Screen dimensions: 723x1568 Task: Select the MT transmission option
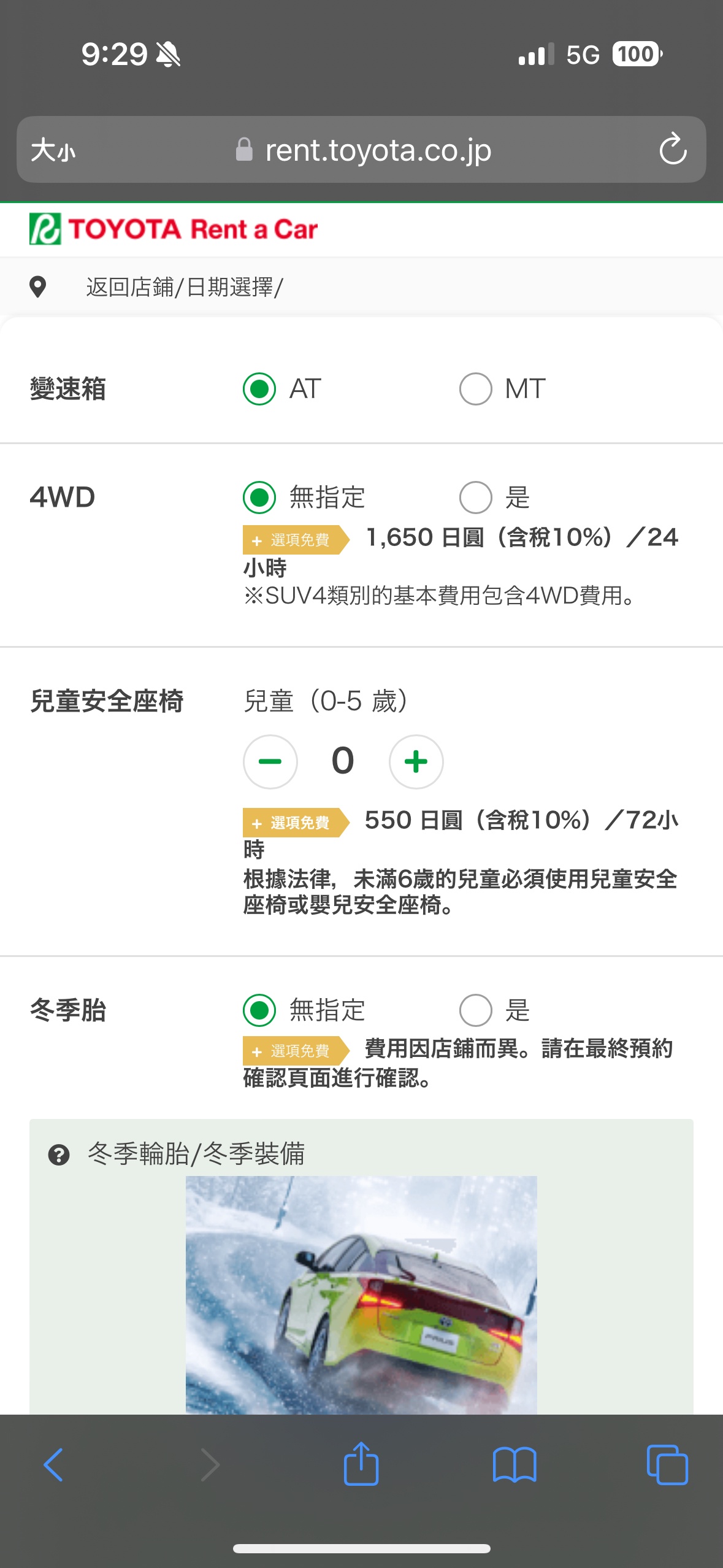[476, 389]
